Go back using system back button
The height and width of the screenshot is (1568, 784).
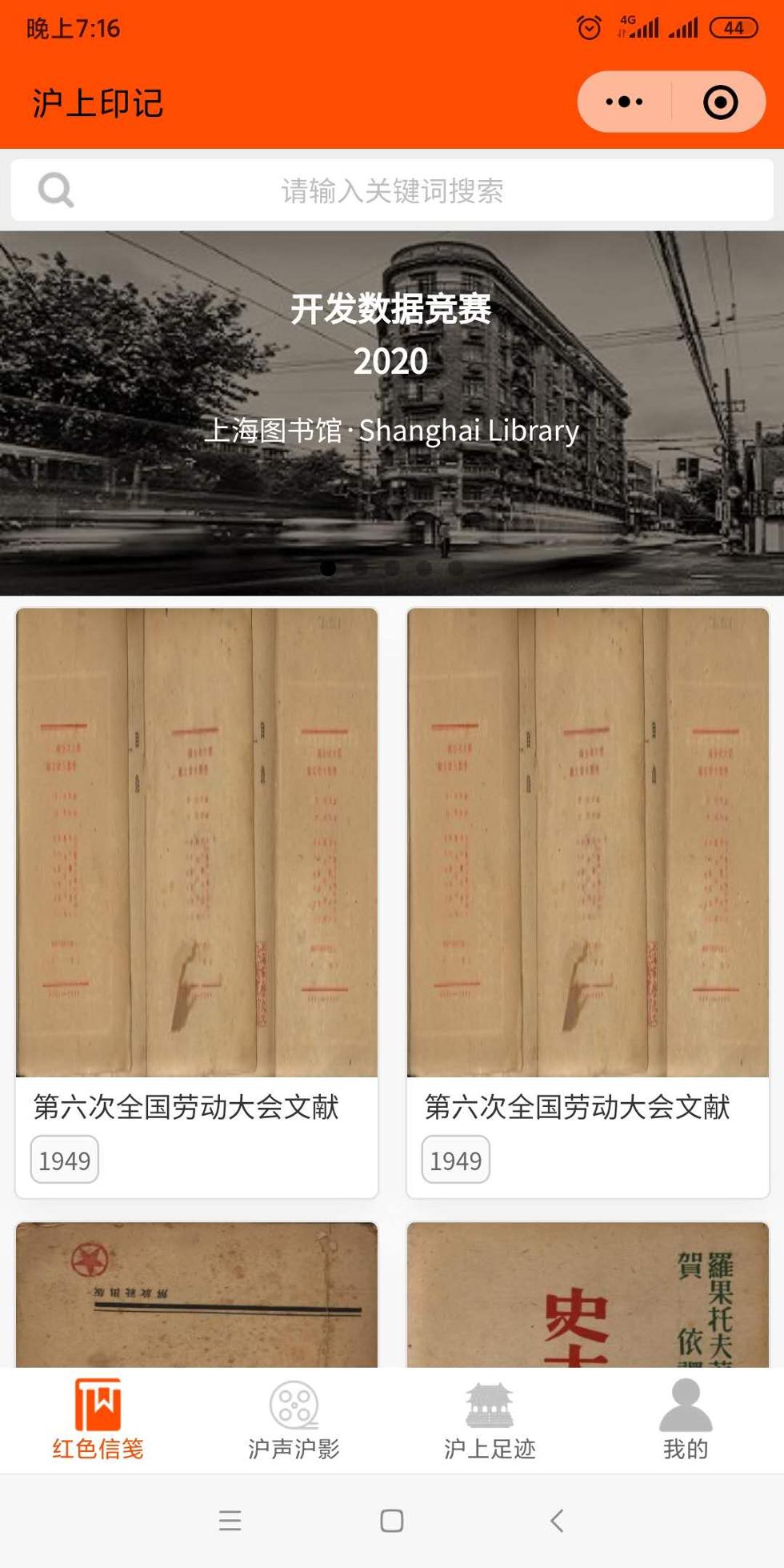pyautogui.click(x=557, y=1521)
